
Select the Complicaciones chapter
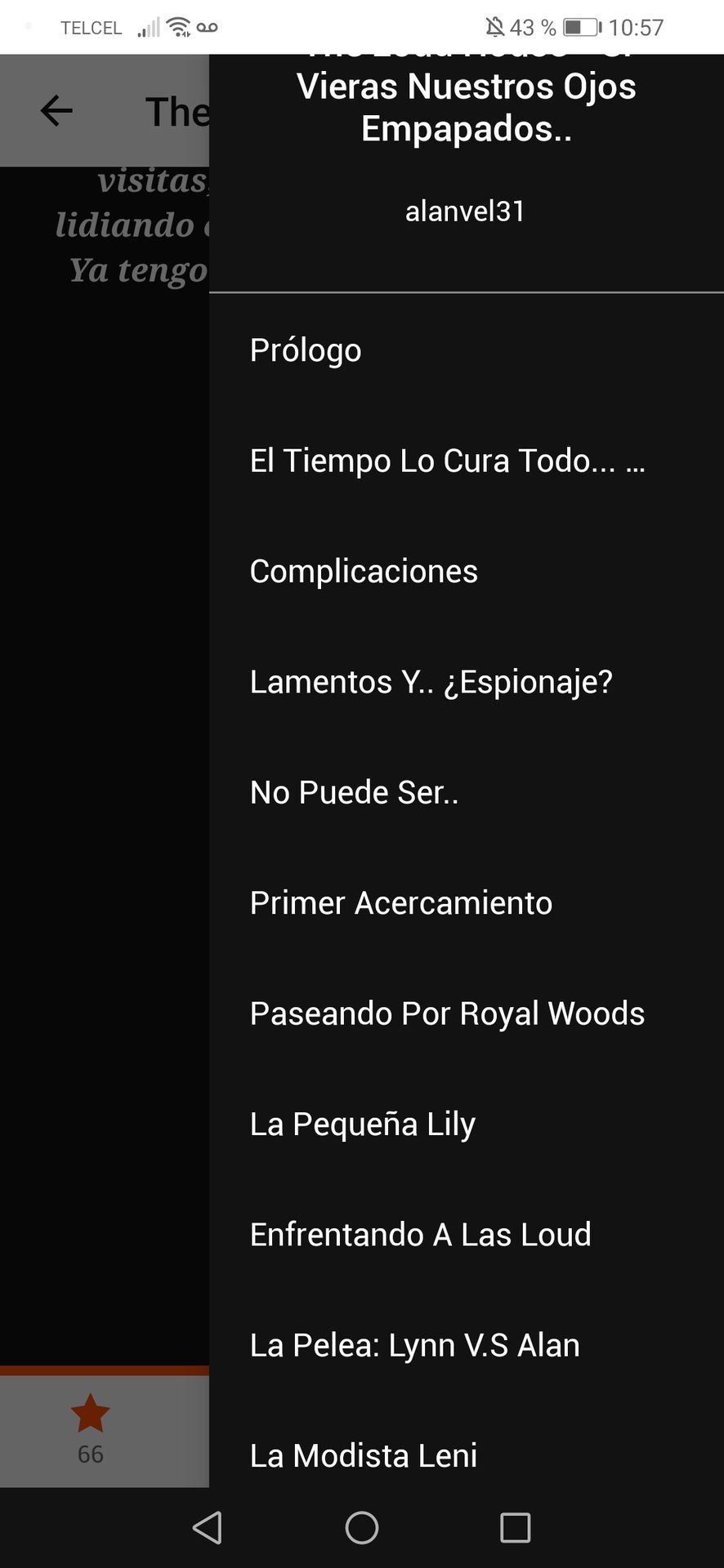point(364,572)
